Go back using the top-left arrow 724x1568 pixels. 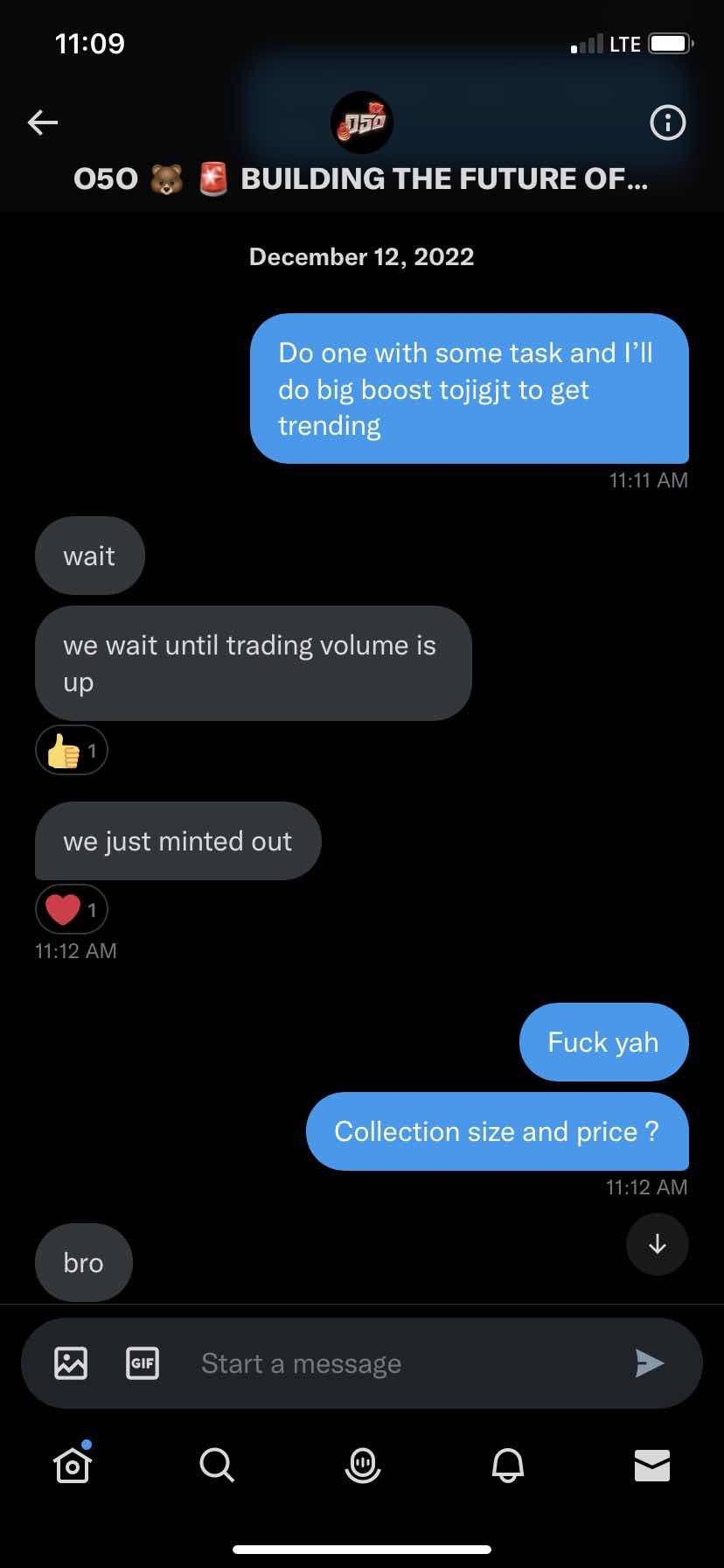(43, 122)
